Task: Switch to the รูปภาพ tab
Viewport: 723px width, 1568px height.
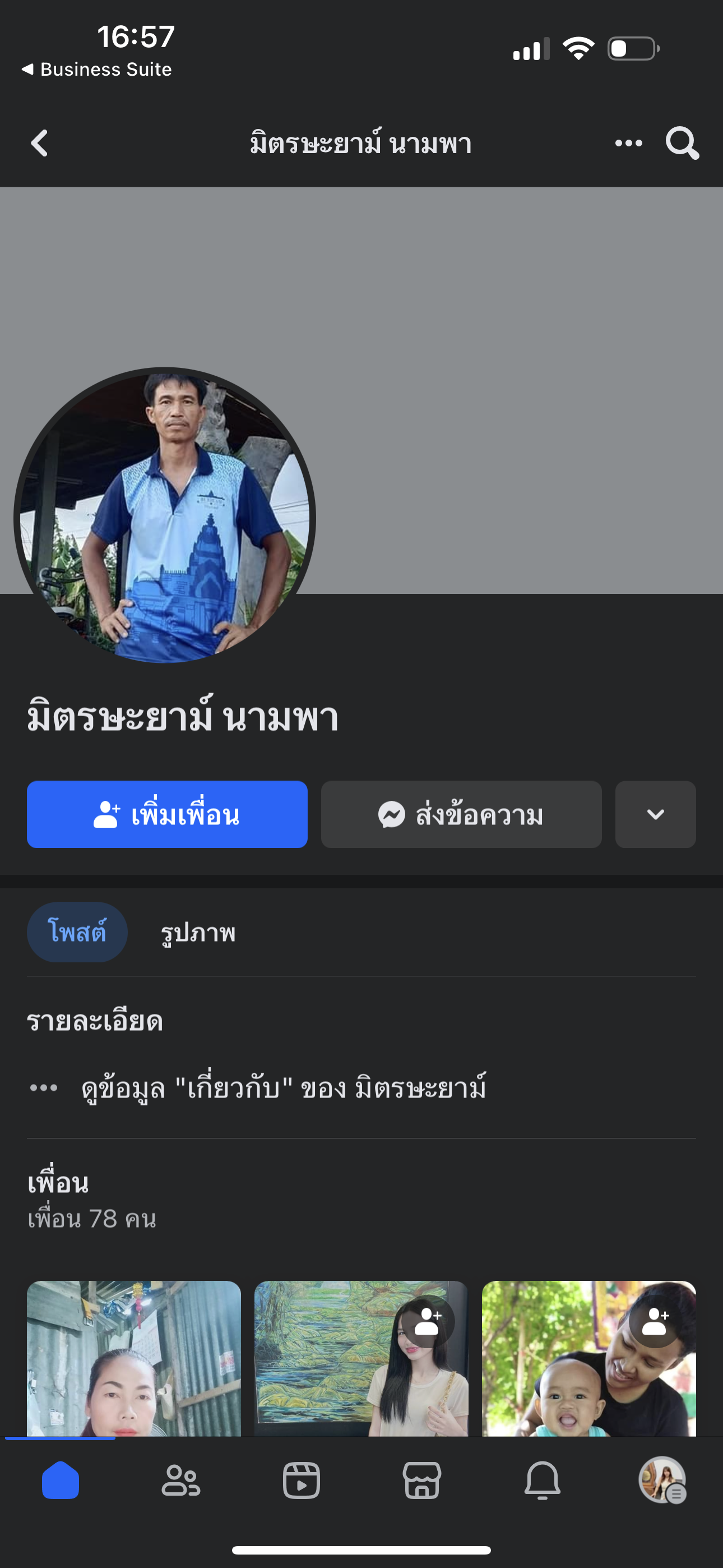Action: [x=198, y=932]
